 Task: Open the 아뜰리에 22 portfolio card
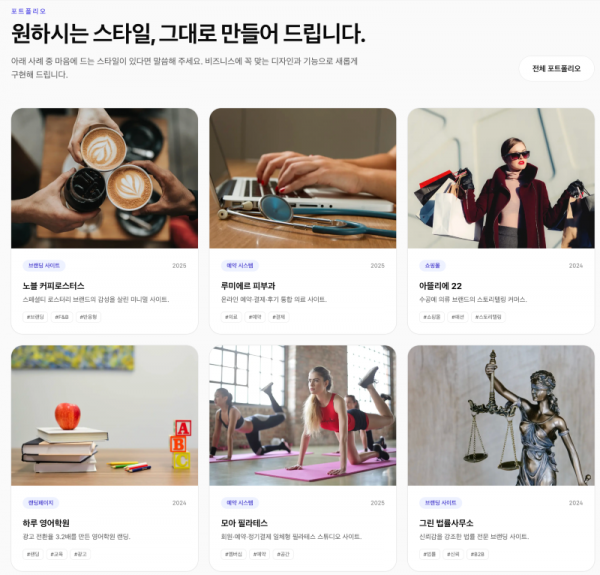coord(500,220)
